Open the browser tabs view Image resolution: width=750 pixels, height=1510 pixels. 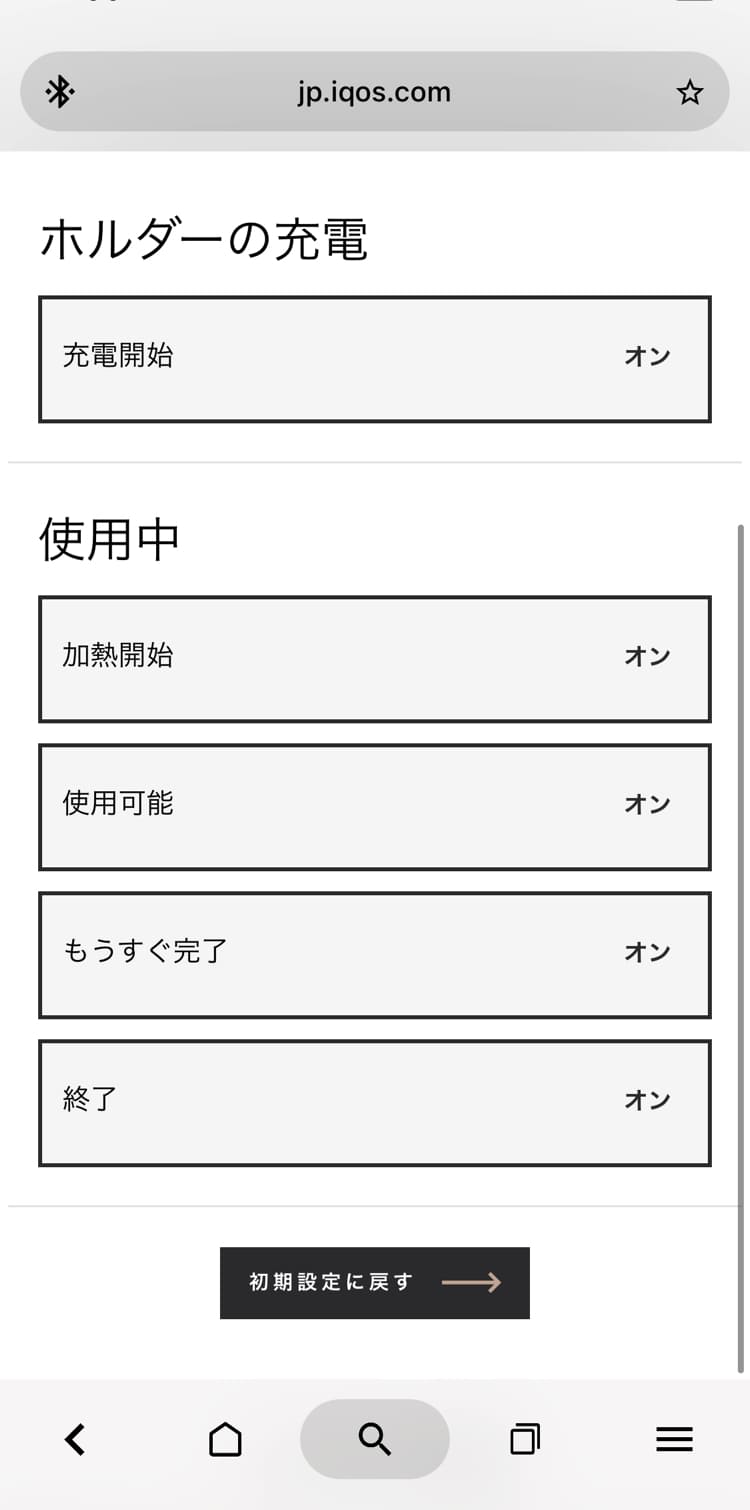point(524,1440)
